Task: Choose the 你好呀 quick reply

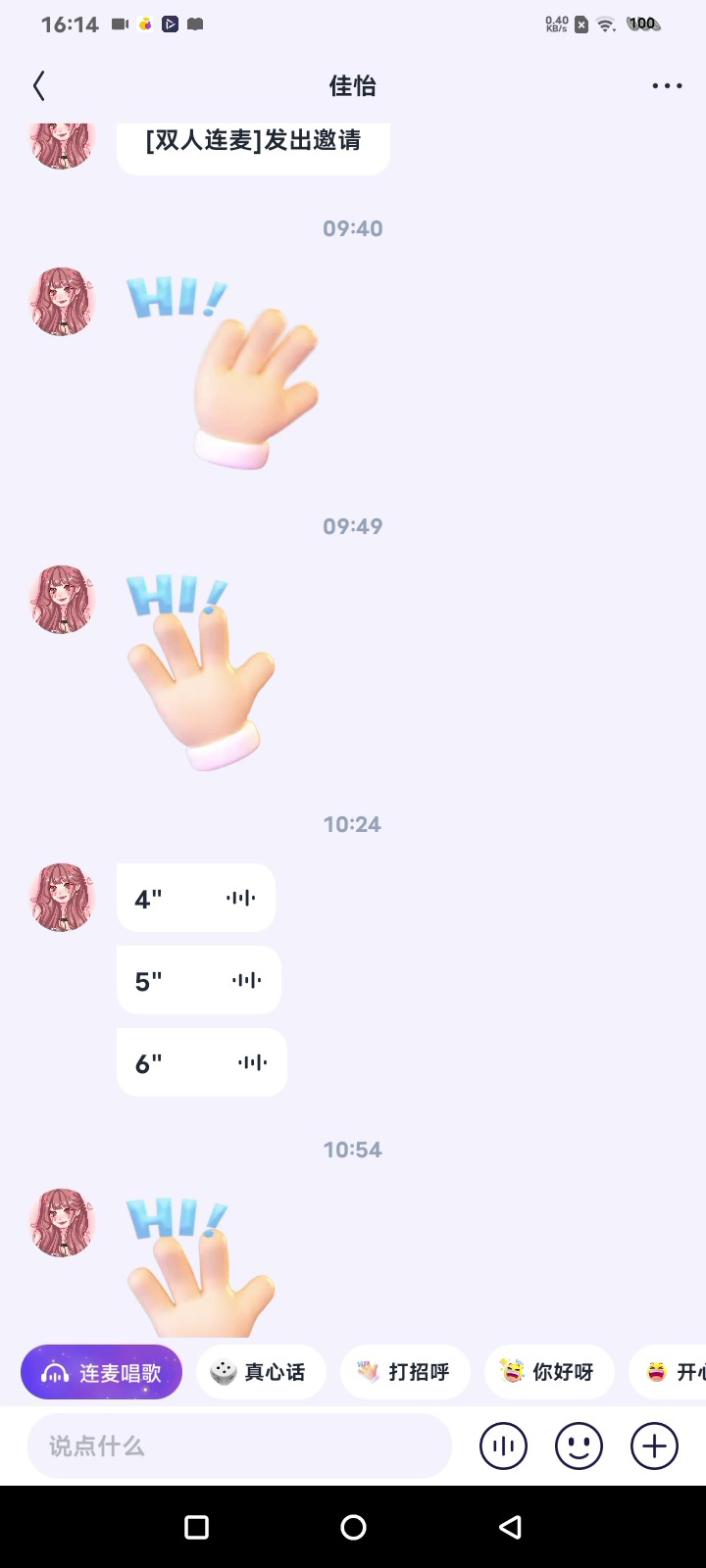Action: tap(549, 1372)
